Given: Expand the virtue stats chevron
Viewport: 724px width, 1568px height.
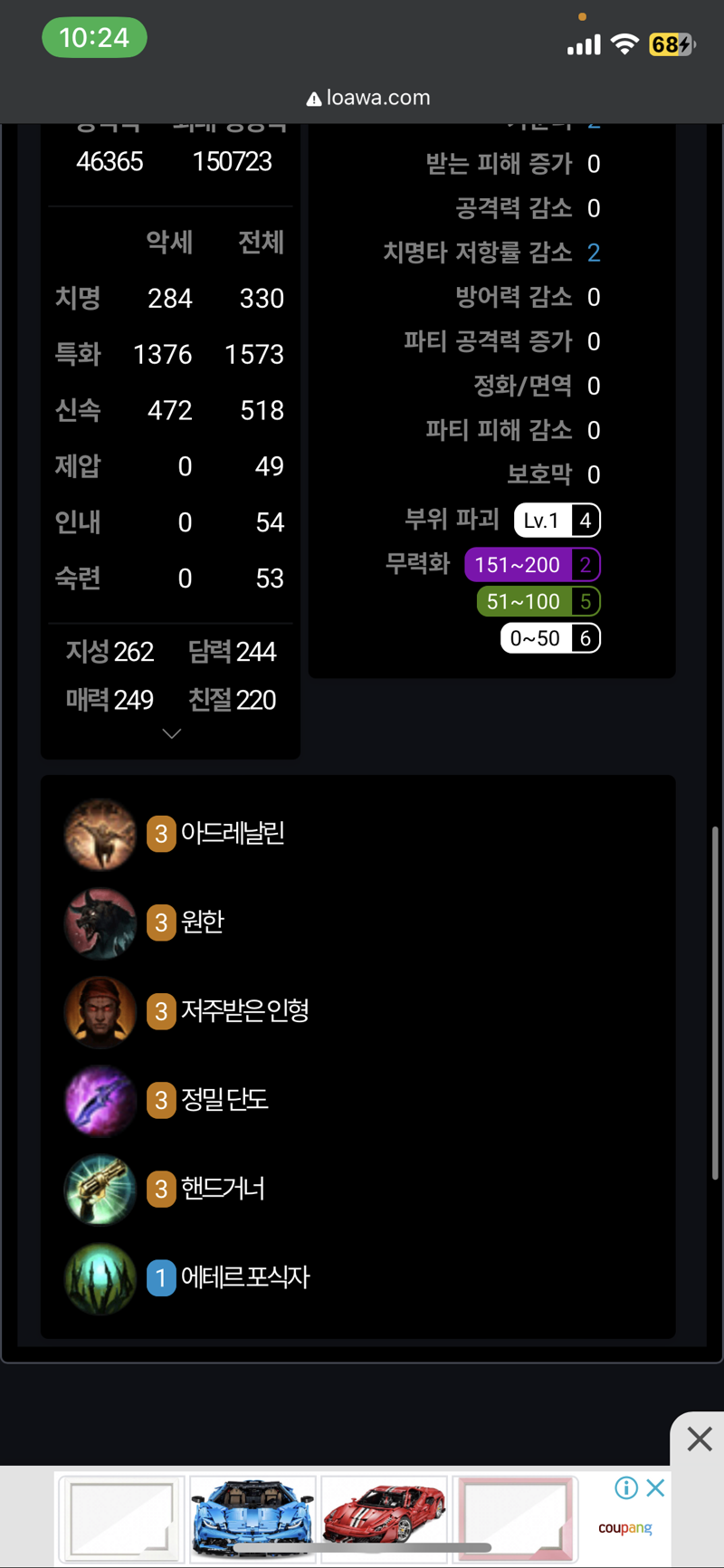Looking at the screenshot, I should click(171, 733).
